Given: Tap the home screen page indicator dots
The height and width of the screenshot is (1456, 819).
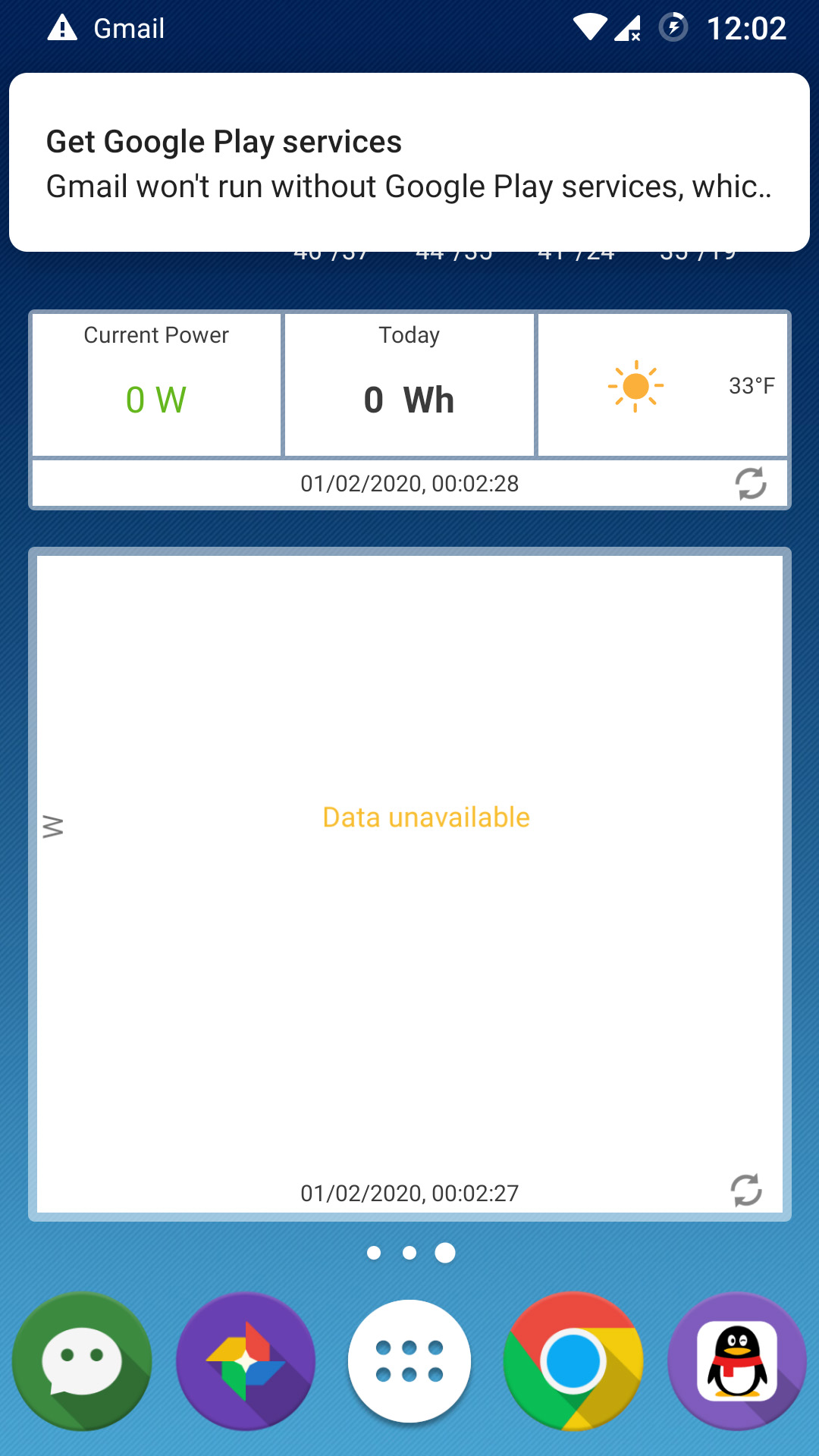Looking at the screenshot, I should click(409, 1253).
